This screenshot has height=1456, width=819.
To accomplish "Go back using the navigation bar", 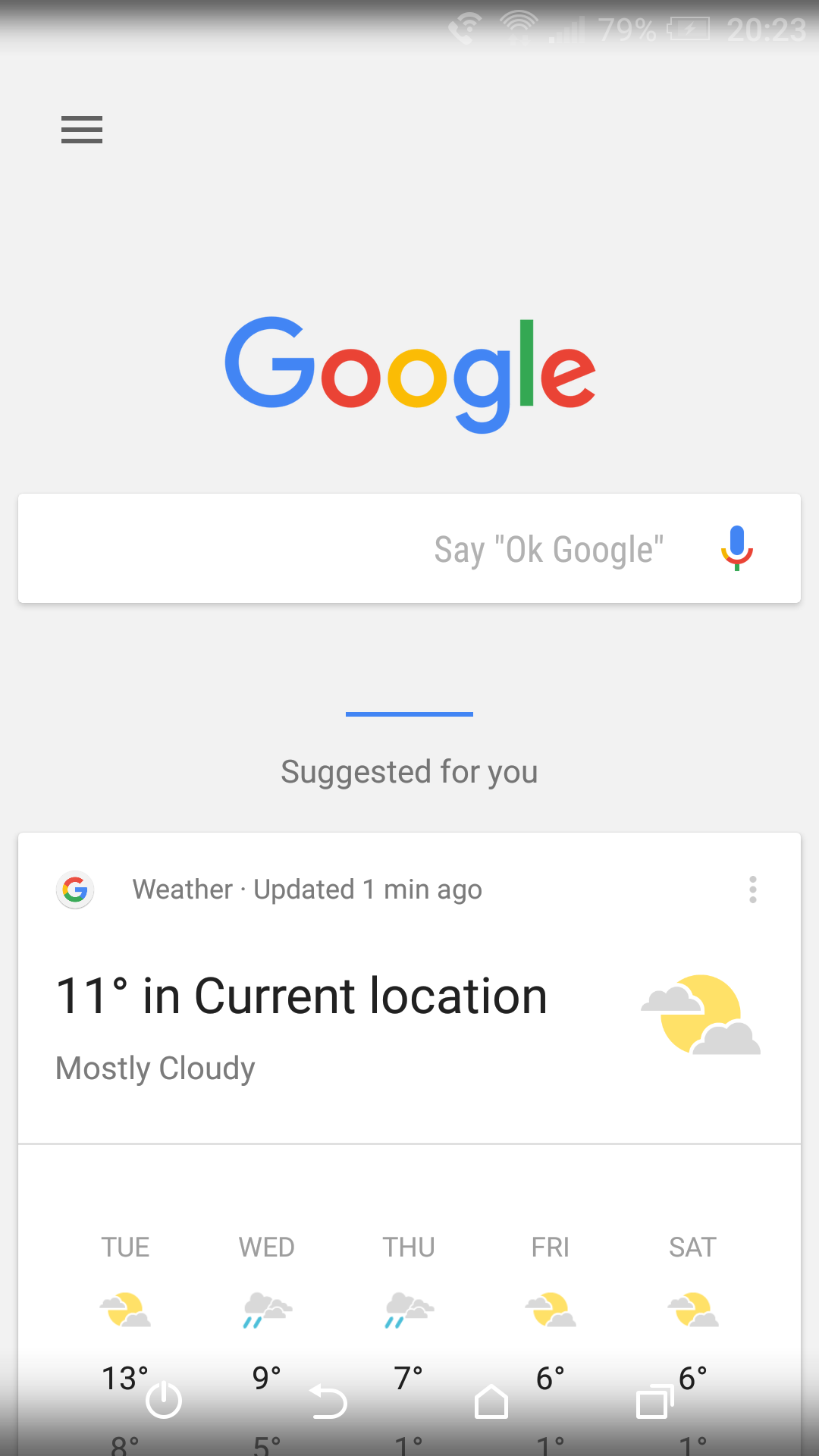I will [328, 1401].
